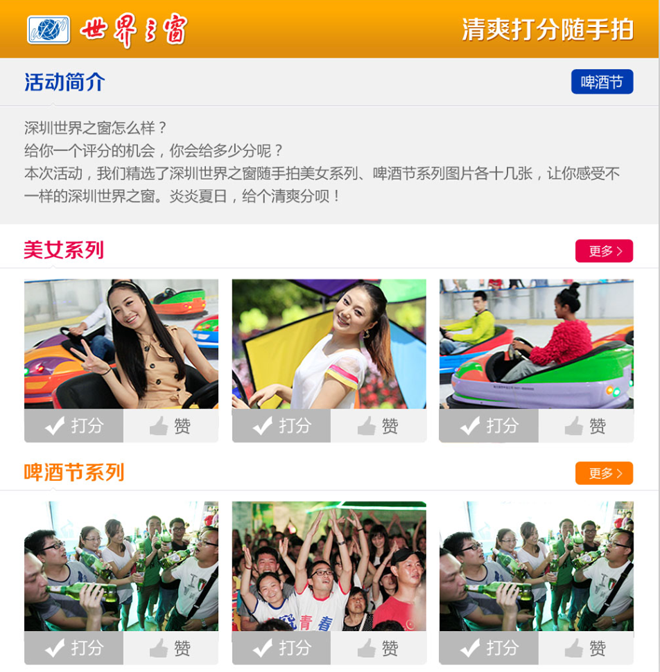Tap 赞 under the ice bumper car photo

586,426
